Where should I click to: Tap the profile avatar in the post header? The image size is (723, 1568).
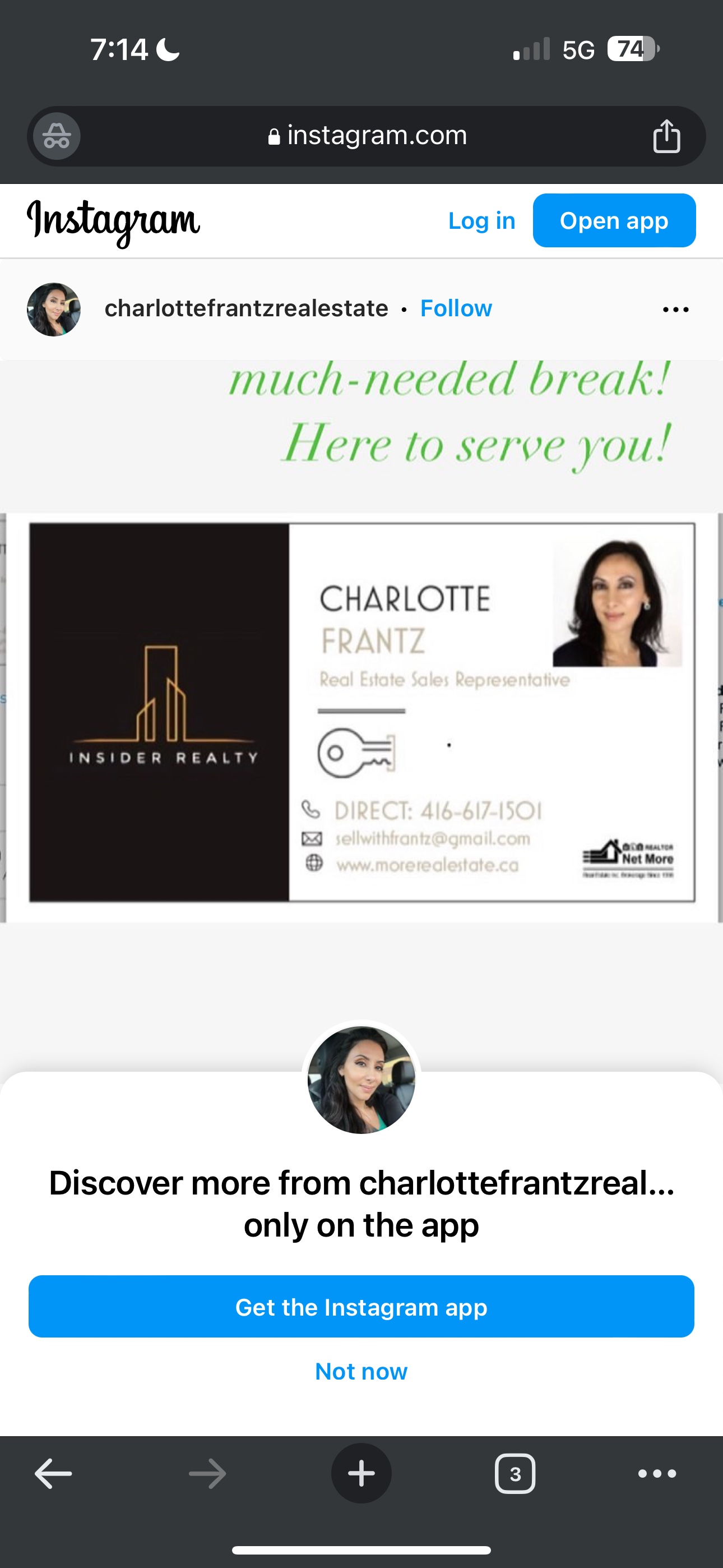tap(54, 309)
